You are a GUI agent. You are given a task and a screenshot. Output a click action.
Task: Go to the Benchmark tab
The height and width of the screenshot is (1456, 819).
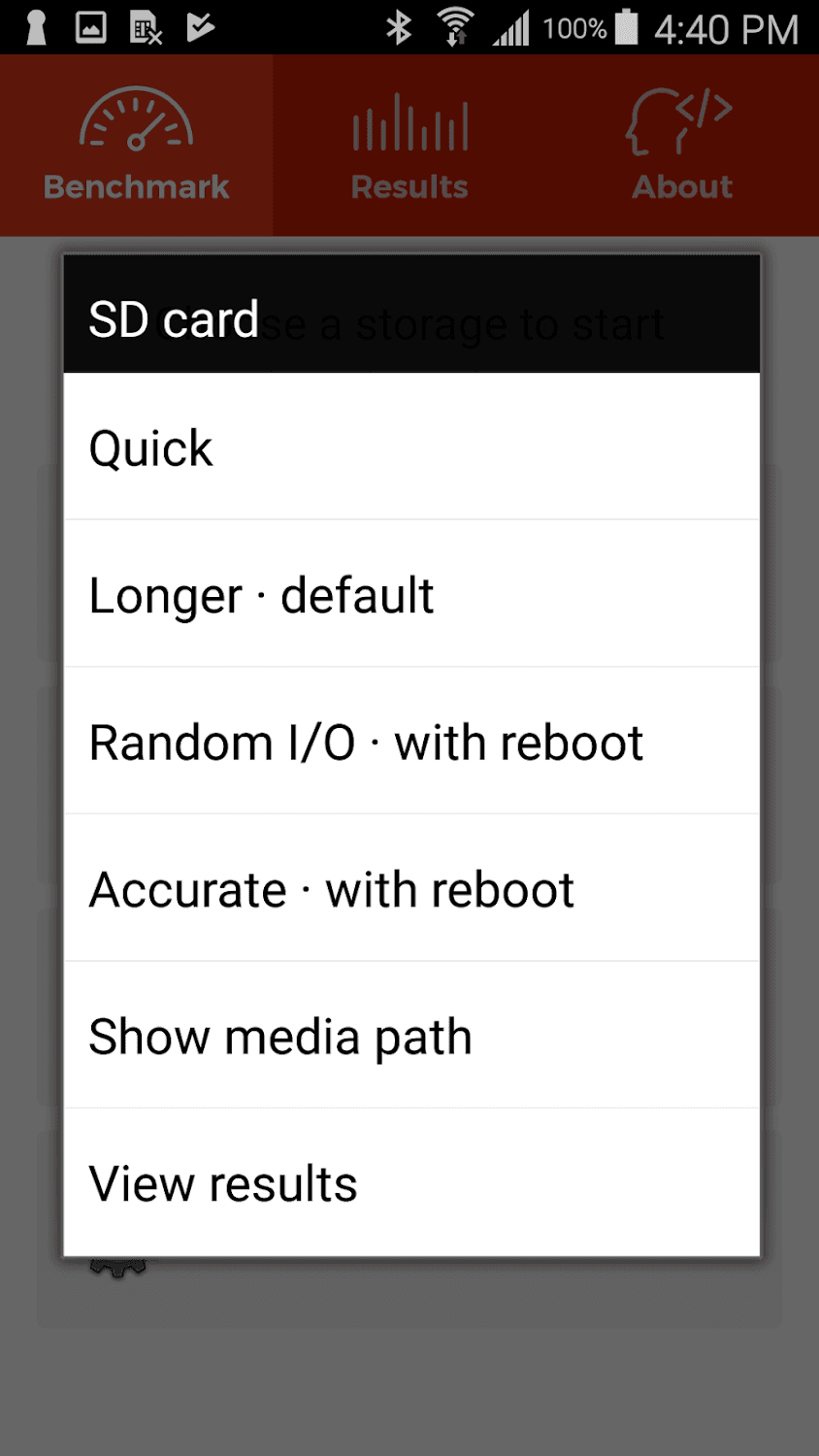[136, 146]
